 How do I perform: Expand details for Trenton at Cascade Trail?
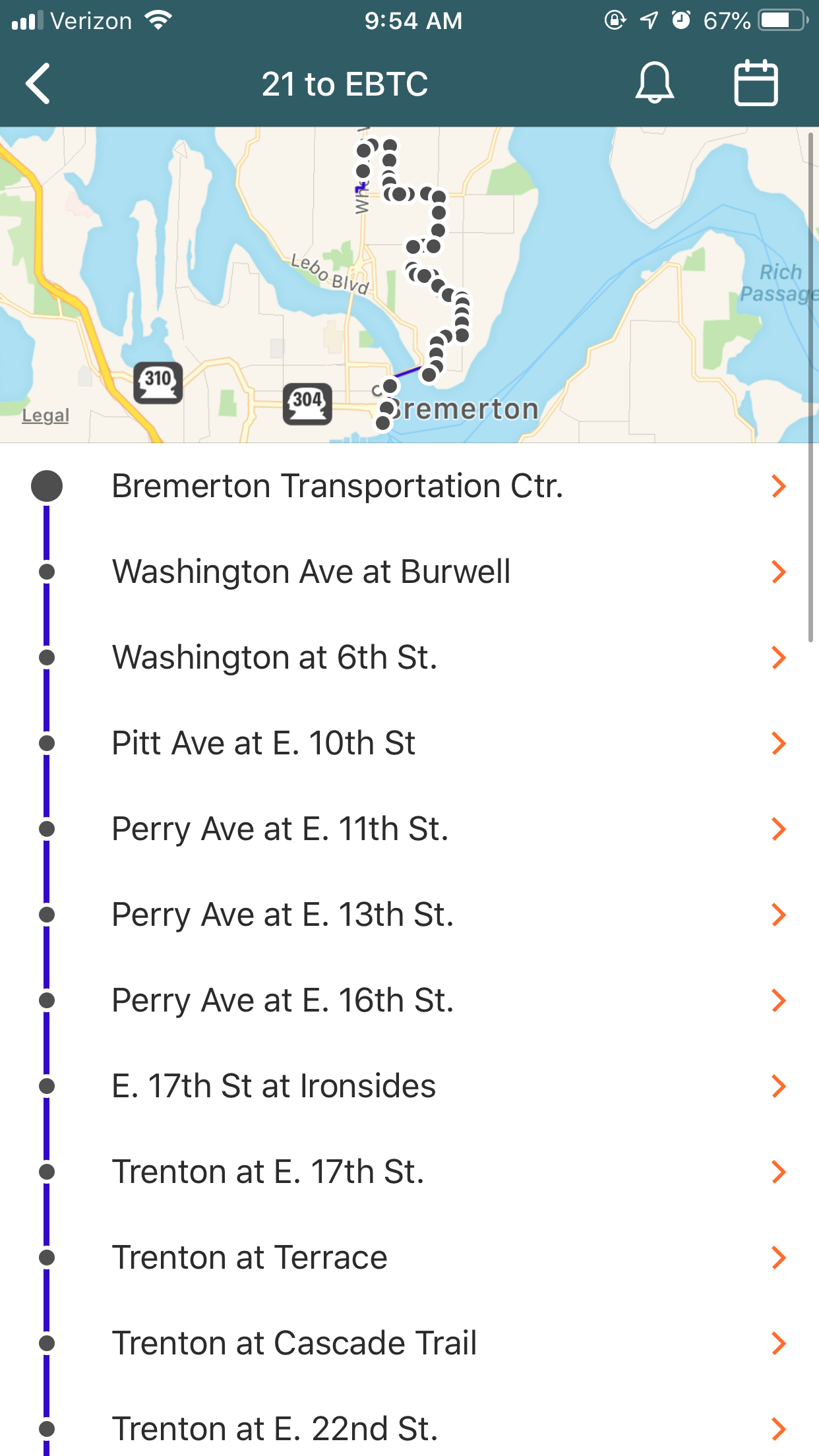pos(779,1343)
